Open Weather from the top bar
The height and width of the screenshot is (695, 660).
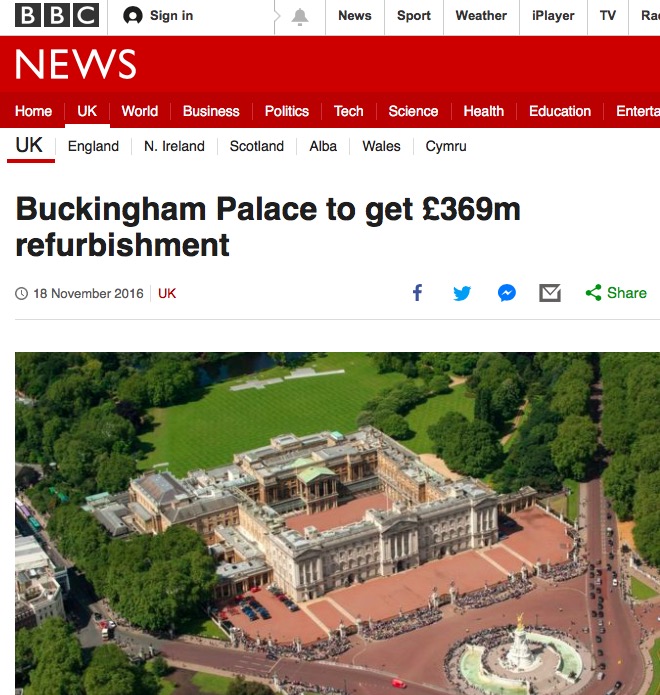[481, 16]
